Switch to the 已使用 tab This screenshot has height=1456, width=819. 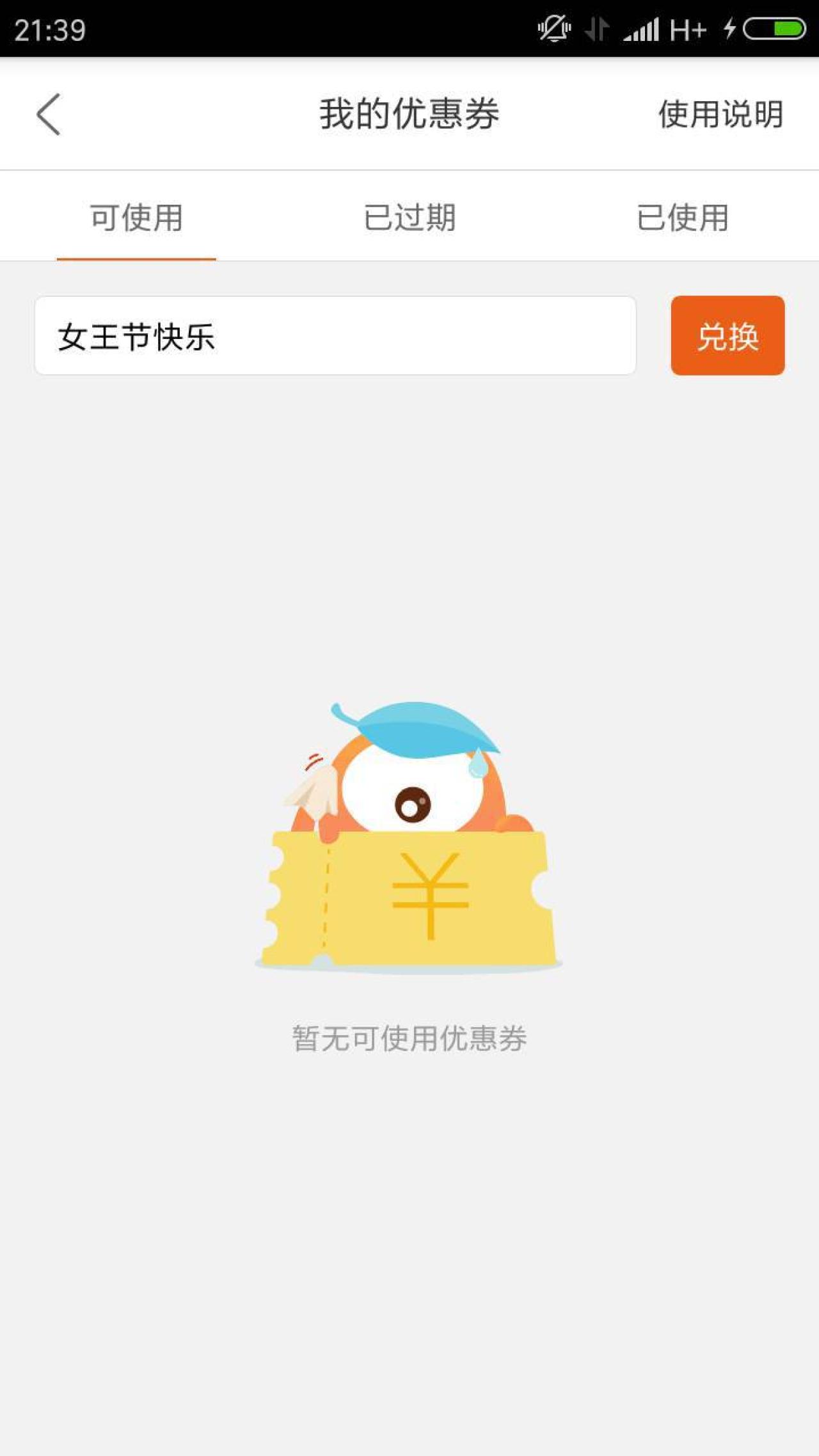point(682,218)
